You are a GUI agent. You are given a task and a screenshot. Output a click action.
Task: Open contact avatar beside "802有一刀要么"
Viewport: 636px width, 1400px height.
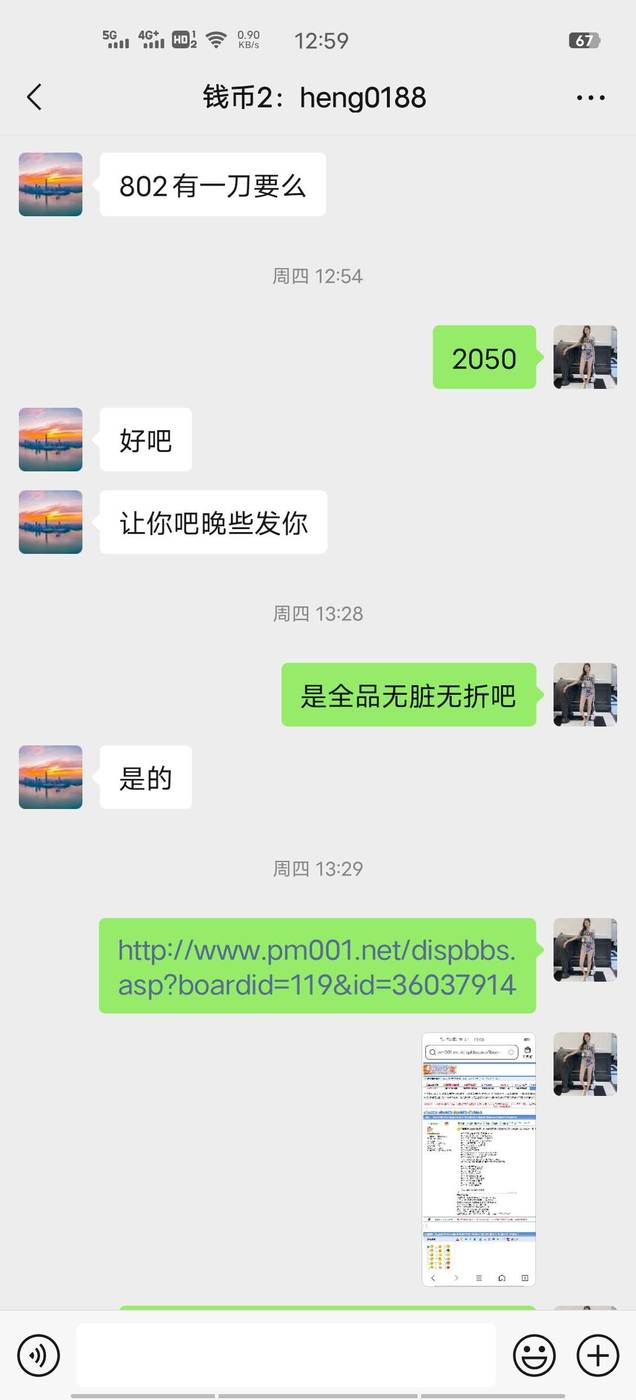pyautogui.click(x=51, y=184)
